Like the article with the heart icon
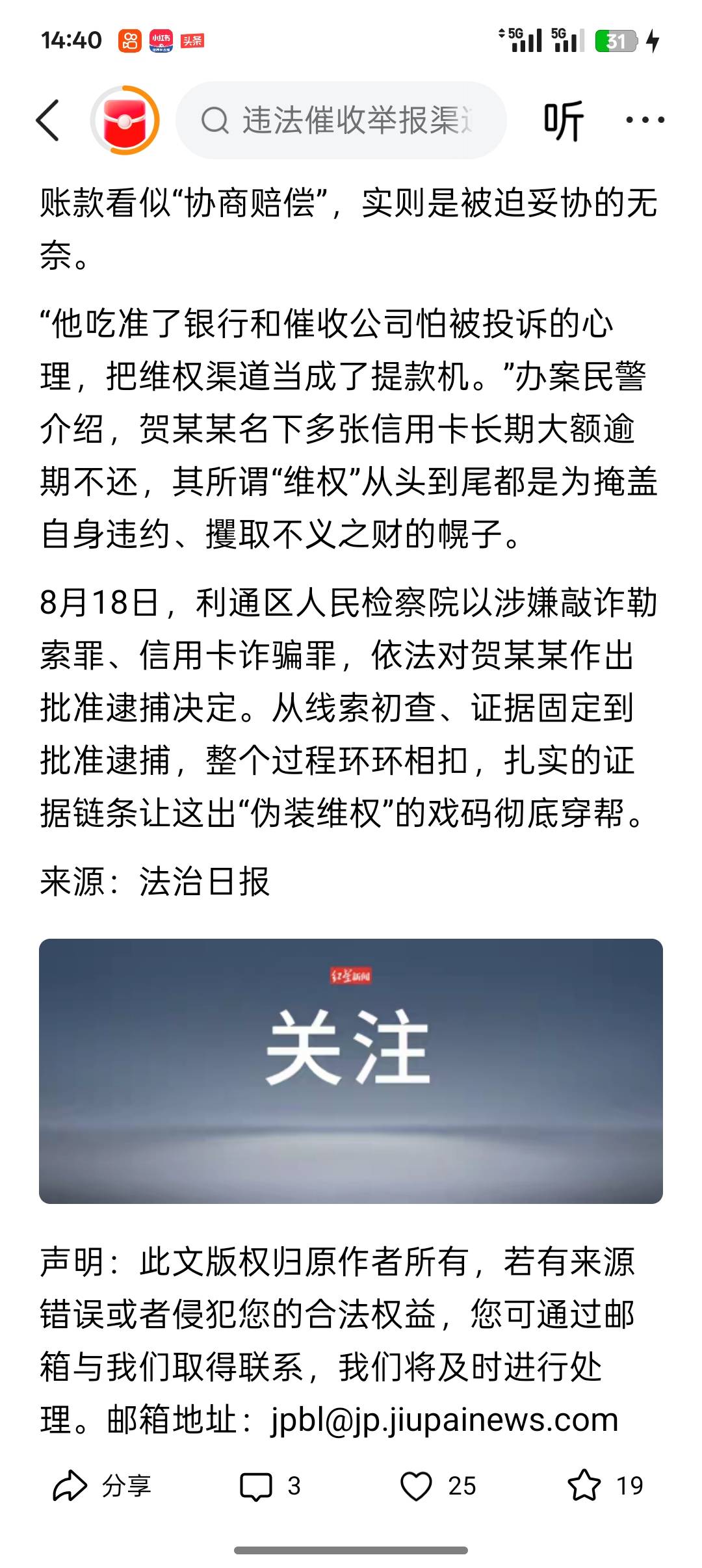Screen dimensions: 702x1568 point(437,1485)
